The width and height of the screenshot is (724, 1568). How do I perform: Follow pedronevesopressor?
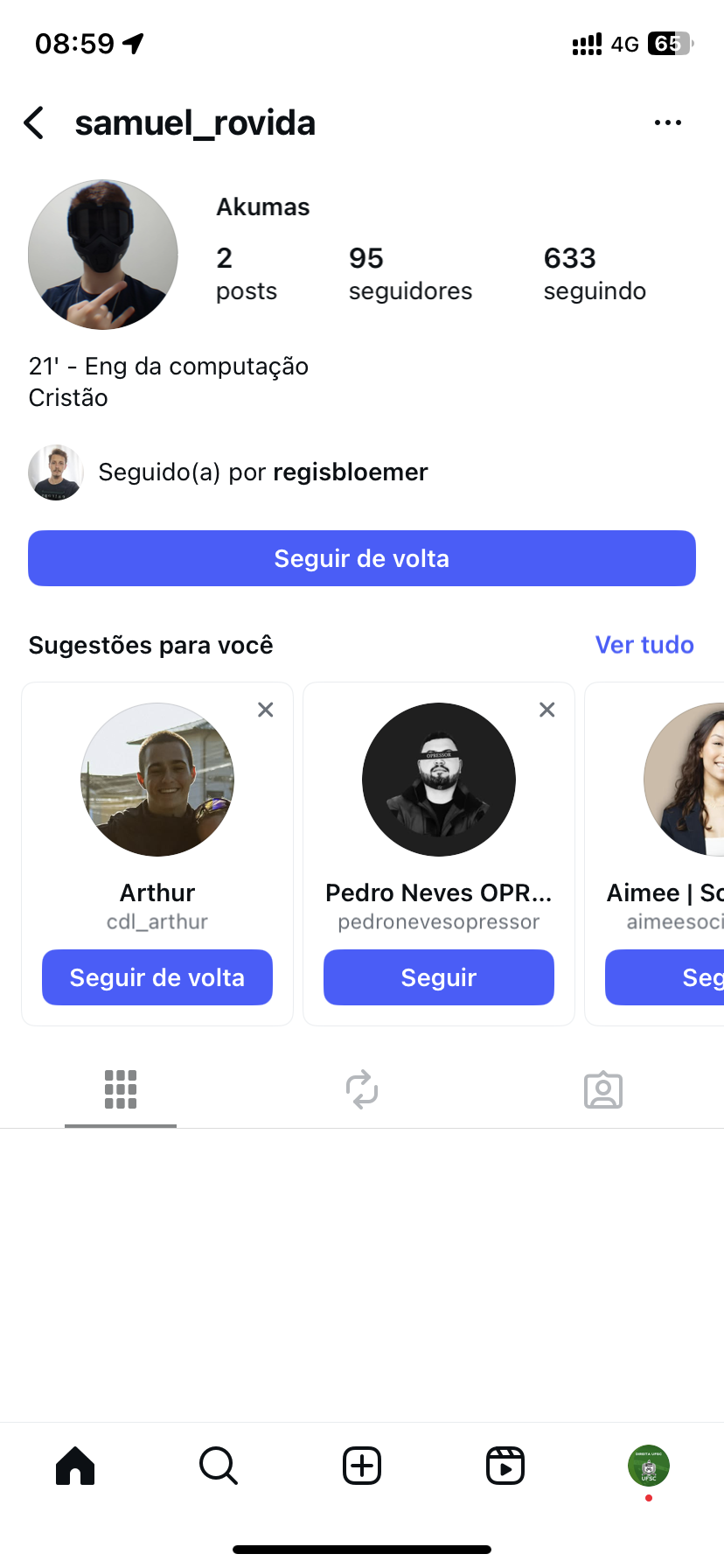click(x=439, y=977)
